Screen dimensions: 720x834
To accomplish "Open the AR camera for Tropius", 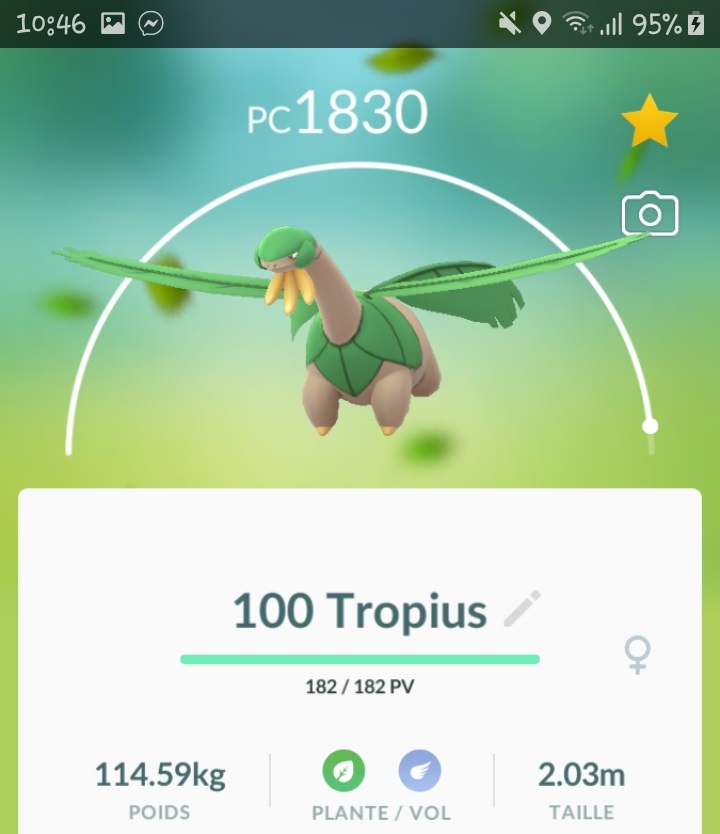I will [650, 214].
